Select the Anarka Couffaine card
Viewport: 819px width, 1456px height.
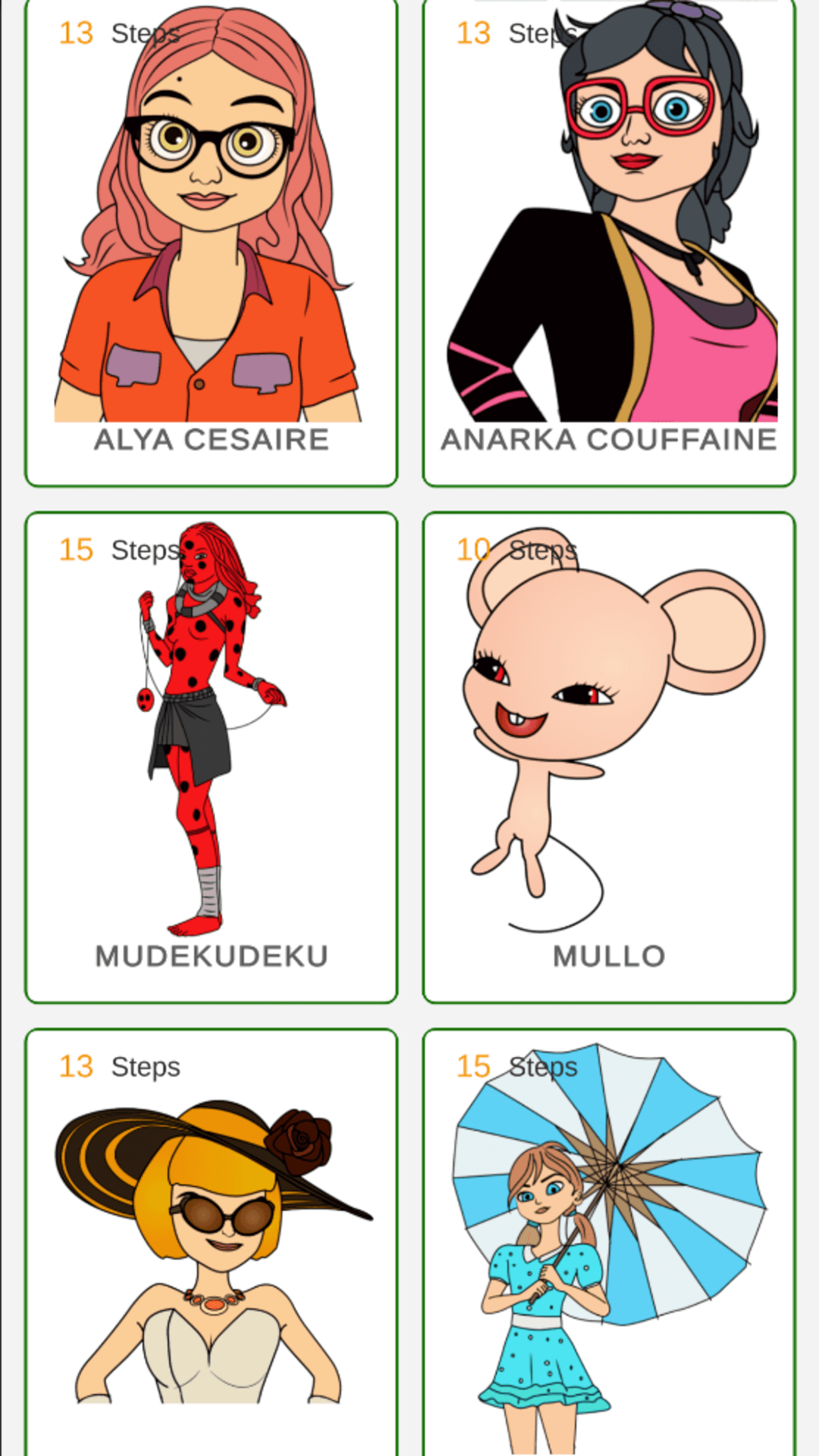tap(609, 243)
